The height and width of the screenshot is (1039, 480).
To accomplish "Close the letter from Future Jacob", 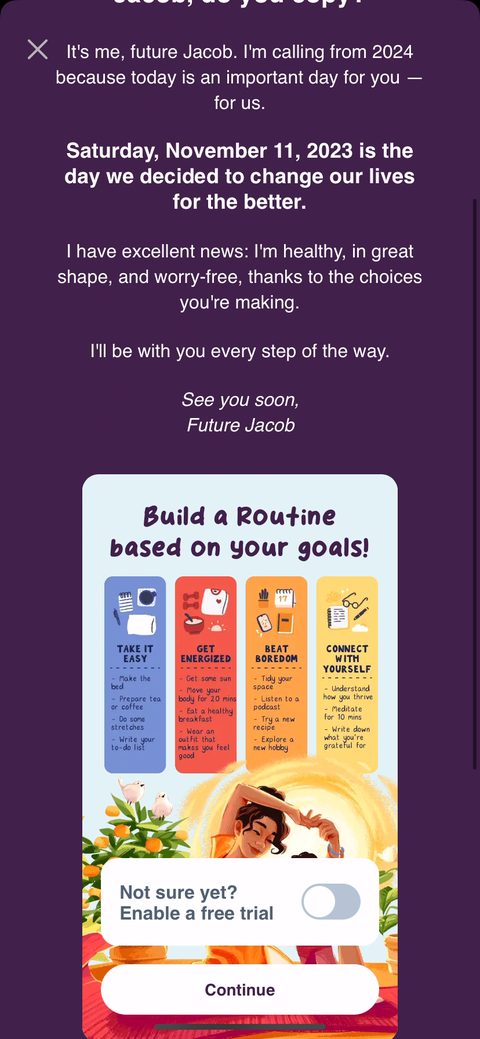I will point(38,50).
